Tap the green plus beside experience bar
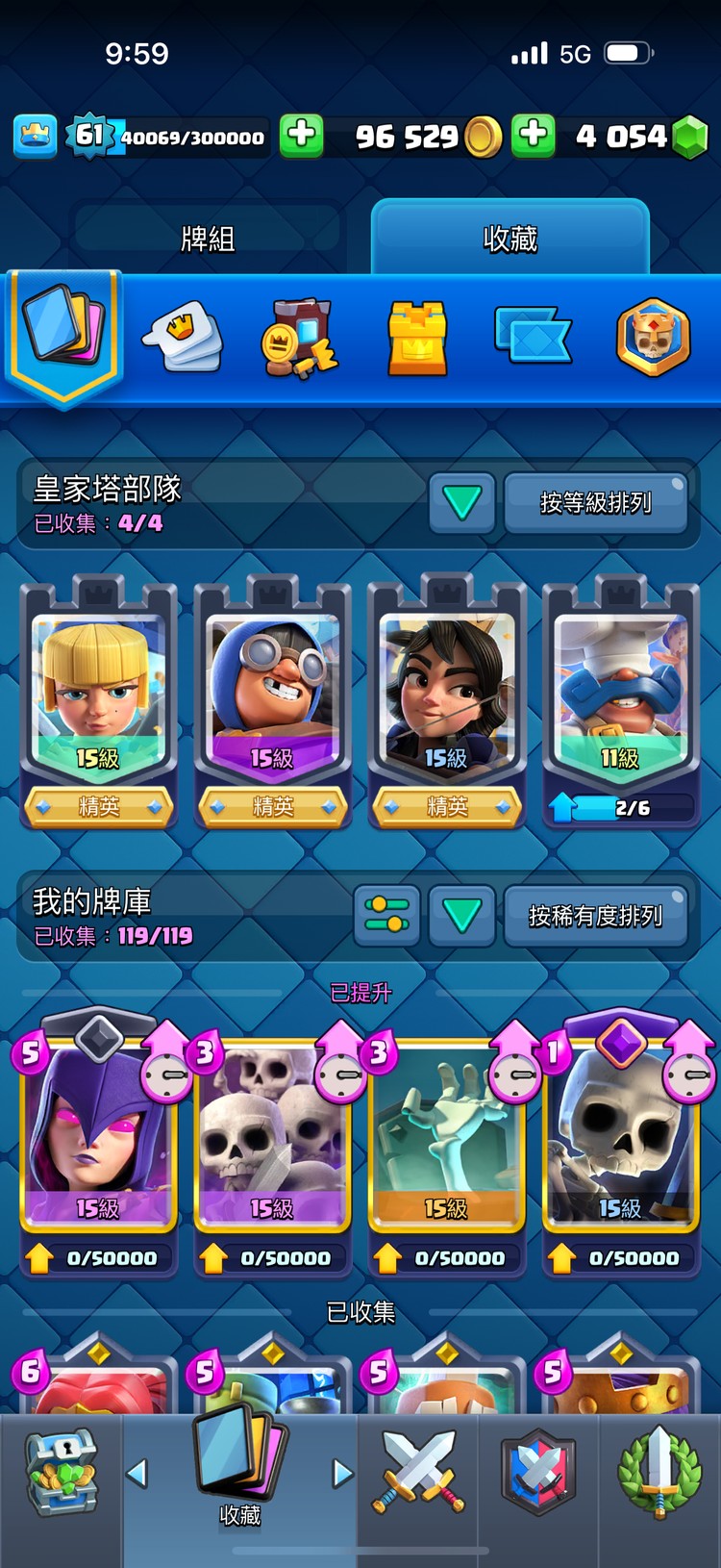This screenshot has width=721, height=1568. click(301, 136)
